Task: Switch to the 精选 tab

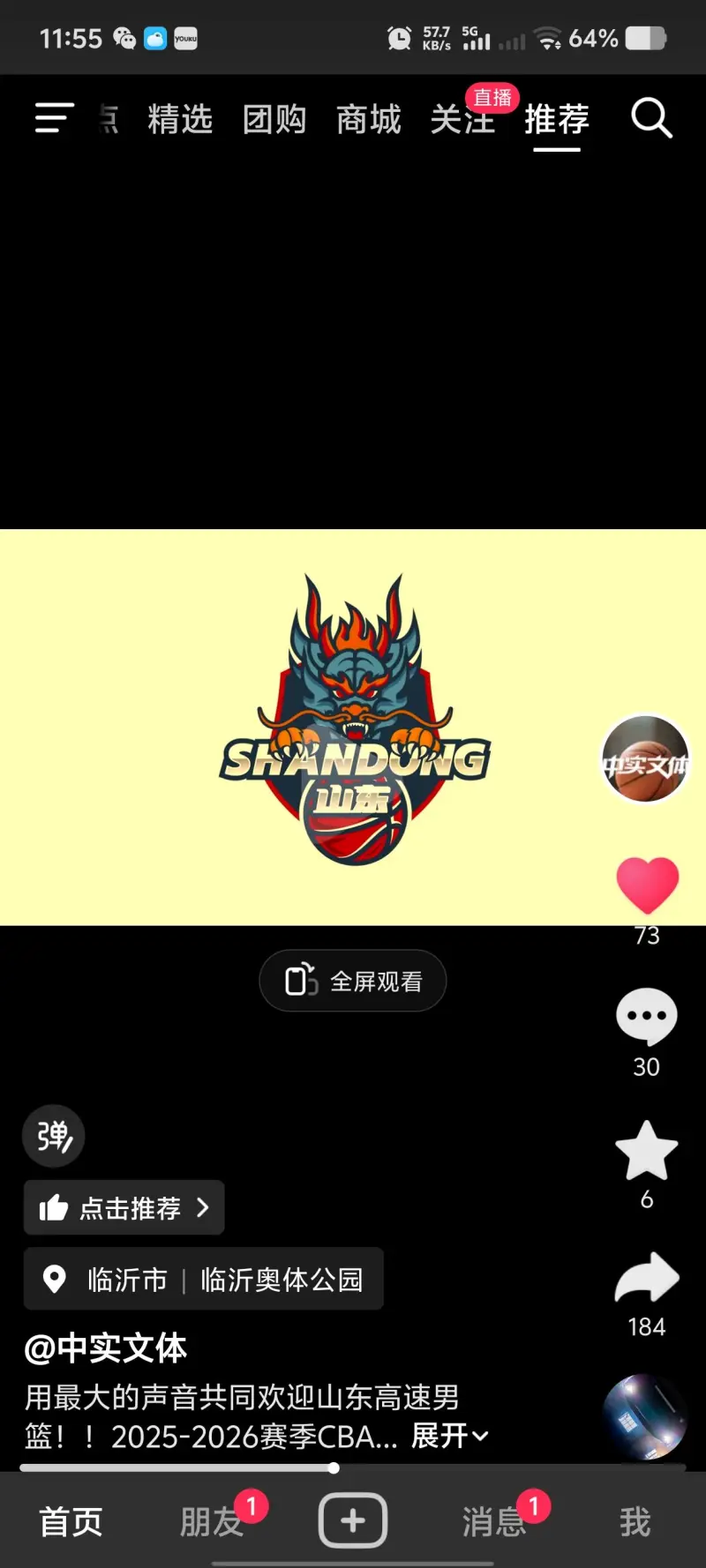Action: (x=180, y=119)
